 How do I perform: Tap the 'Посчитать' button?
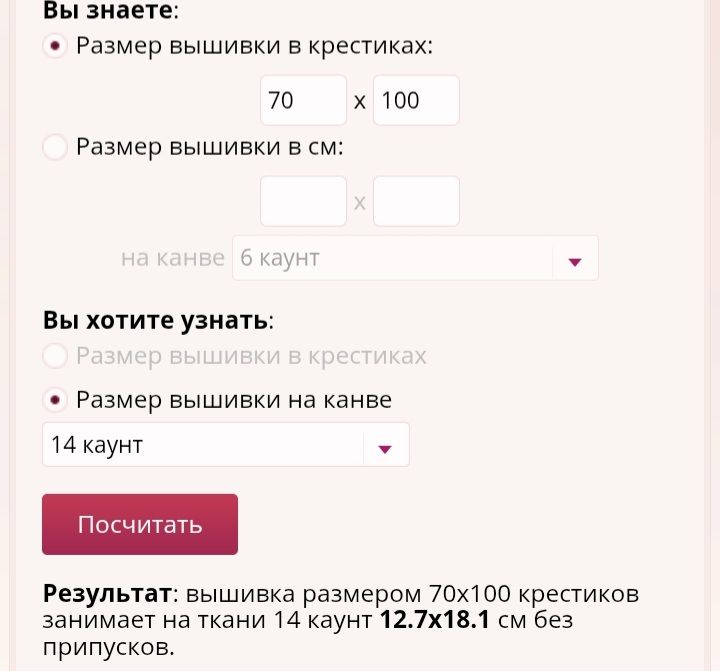[140, 524]
